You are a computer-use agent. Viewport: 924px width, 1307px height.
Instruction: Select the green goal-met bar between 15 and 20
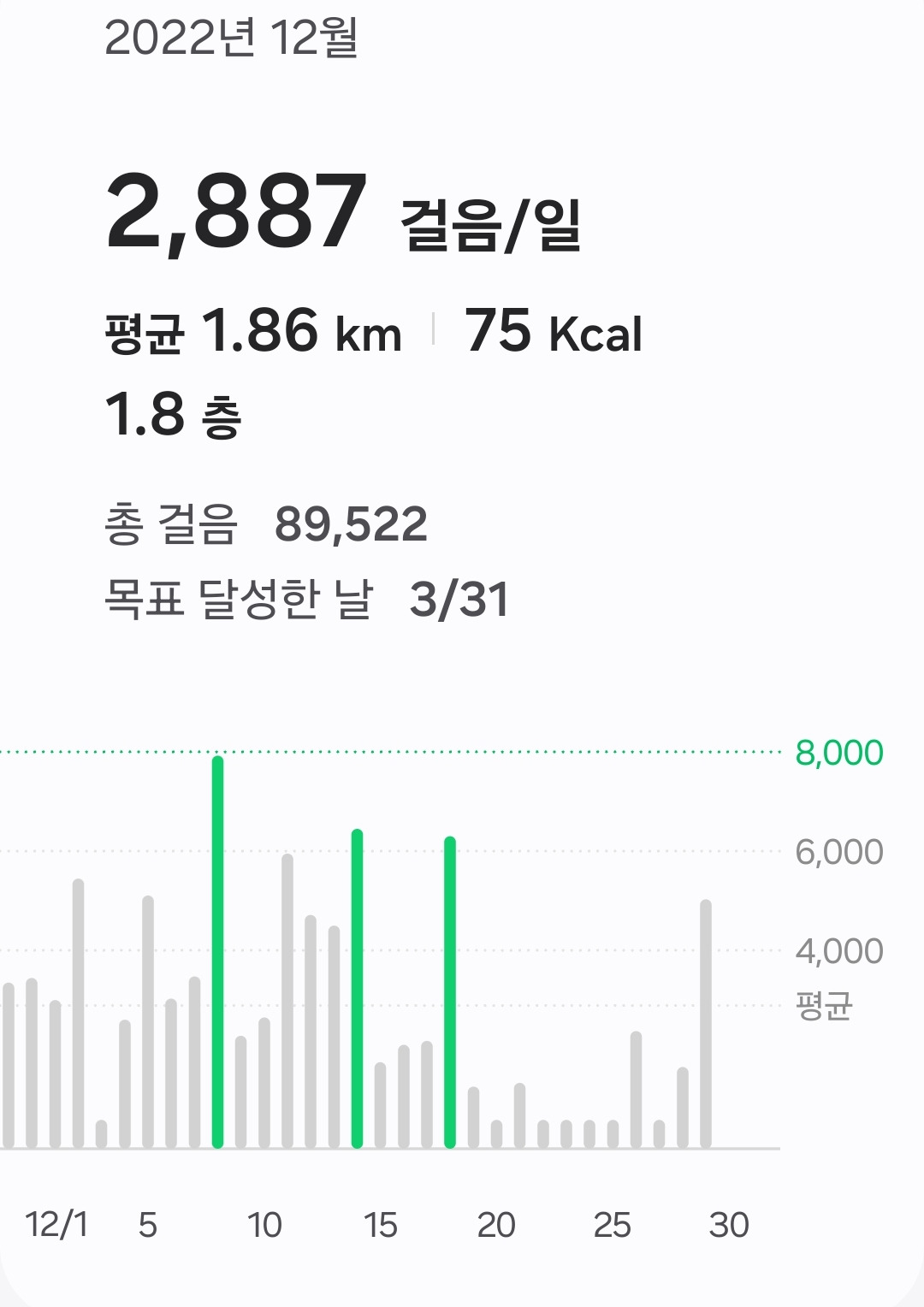[x=450, y=992]
